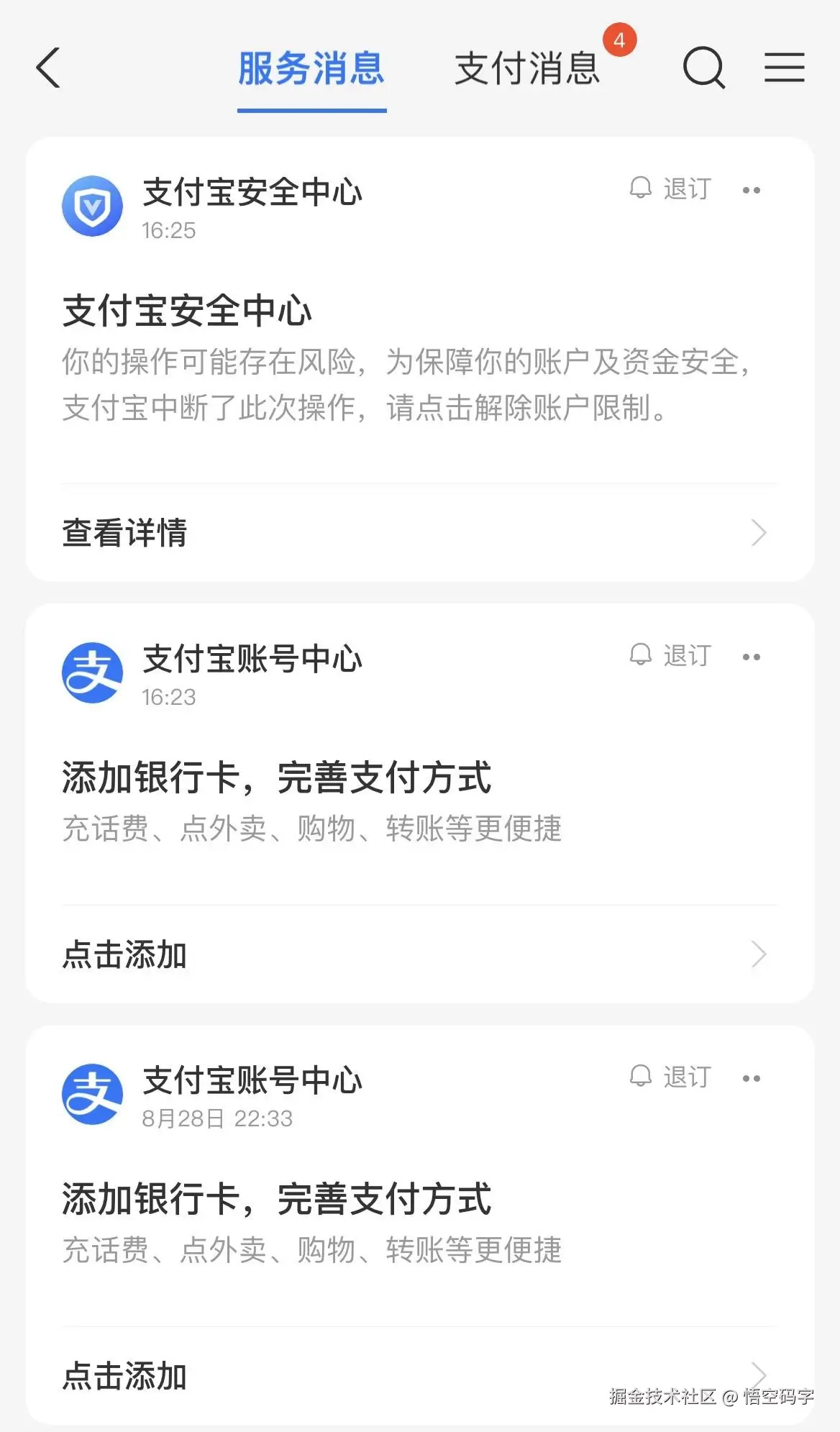The width and height of the screenshot is (840, 1432).
Task: Expand 查看详情 using its chevron arrow
Action: (x=759, y=533)
